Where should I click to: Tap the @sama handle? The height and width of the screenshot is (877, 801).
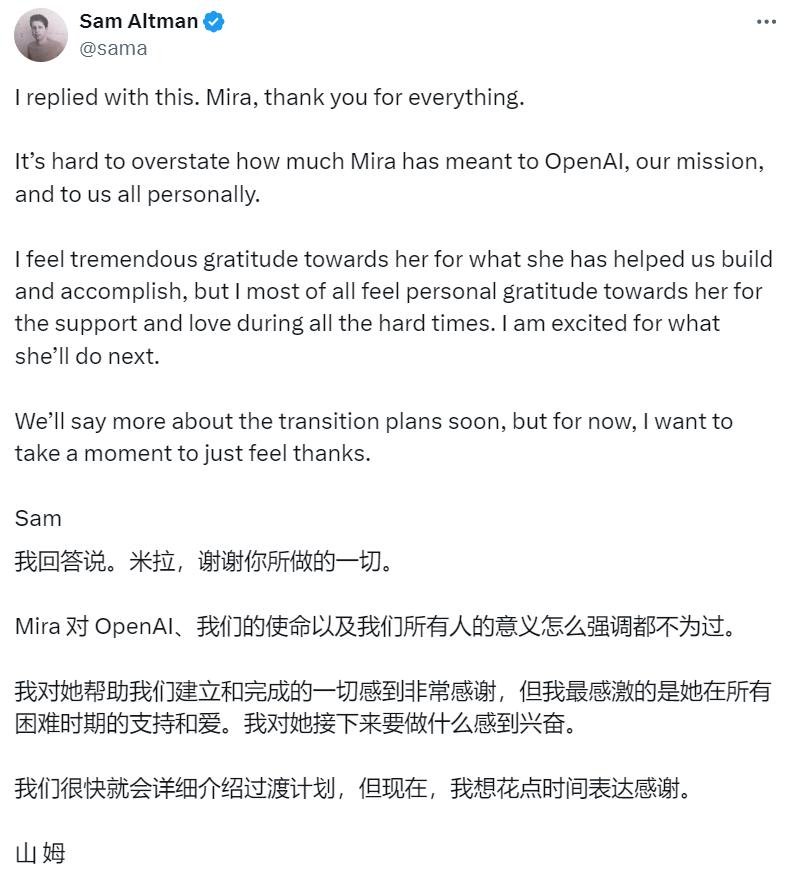coord(113,48)
